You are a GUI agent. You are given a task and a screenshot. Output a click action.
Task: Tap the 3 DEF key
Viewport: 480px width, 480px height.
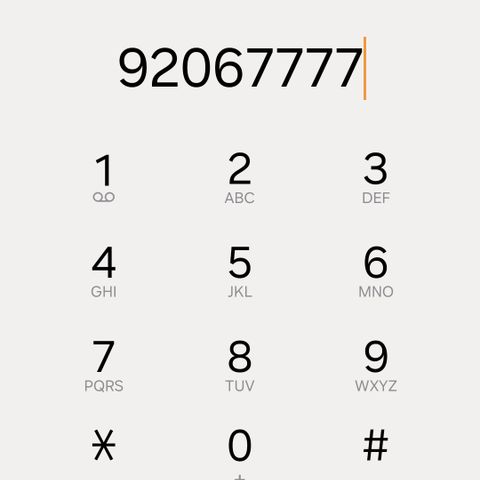point(376,178)
